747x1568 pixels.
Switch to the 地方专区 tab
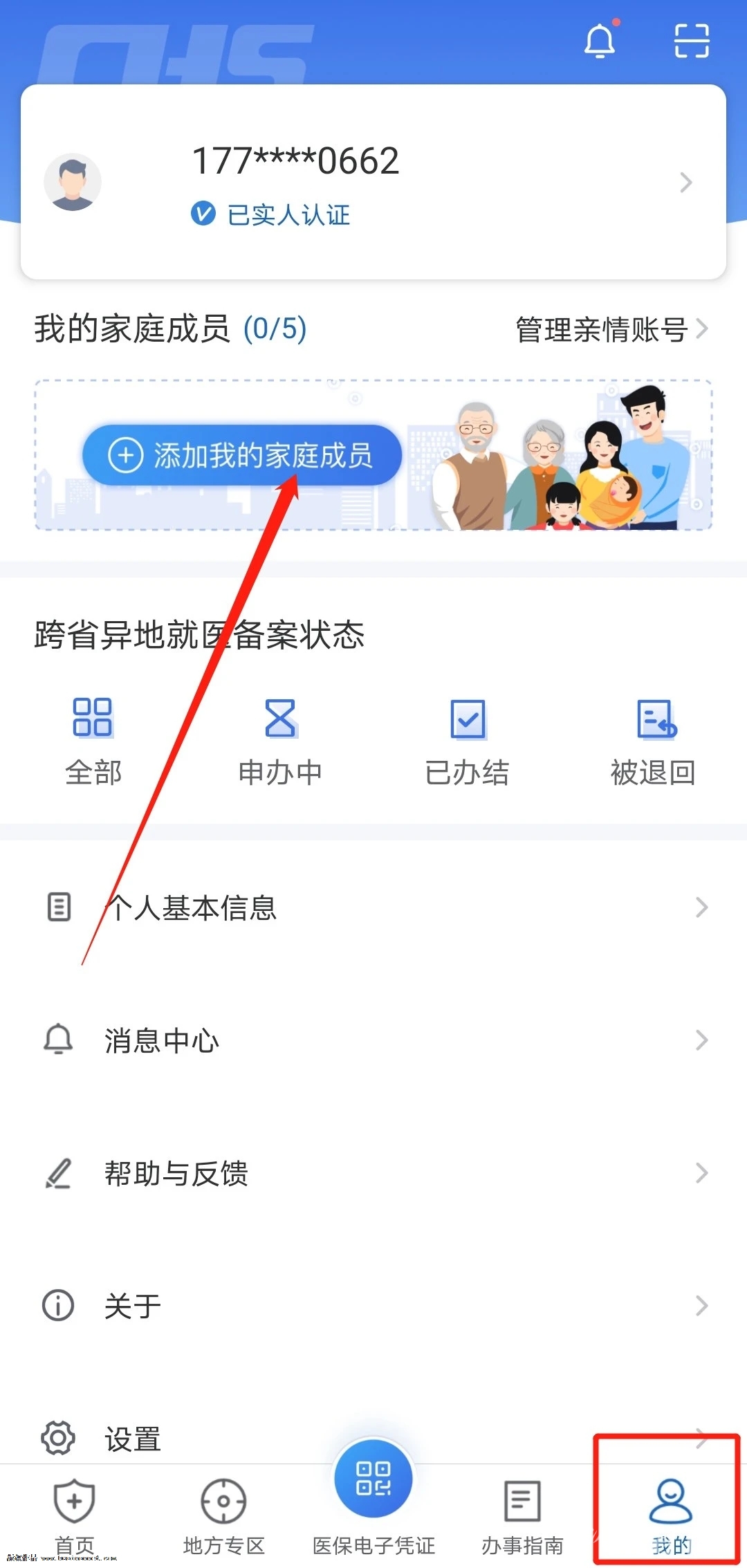223,1515
